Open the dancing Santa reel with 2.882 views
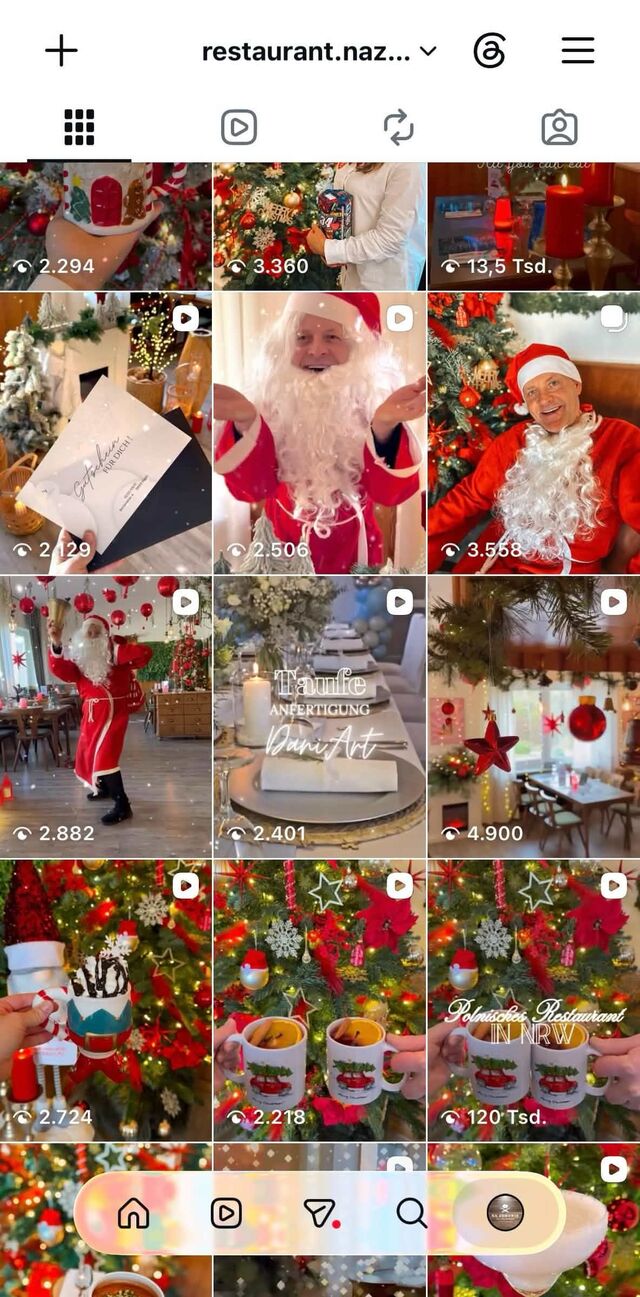Image resolution: width=640 pixels, height=1297 pixels. tap(105, 717)
